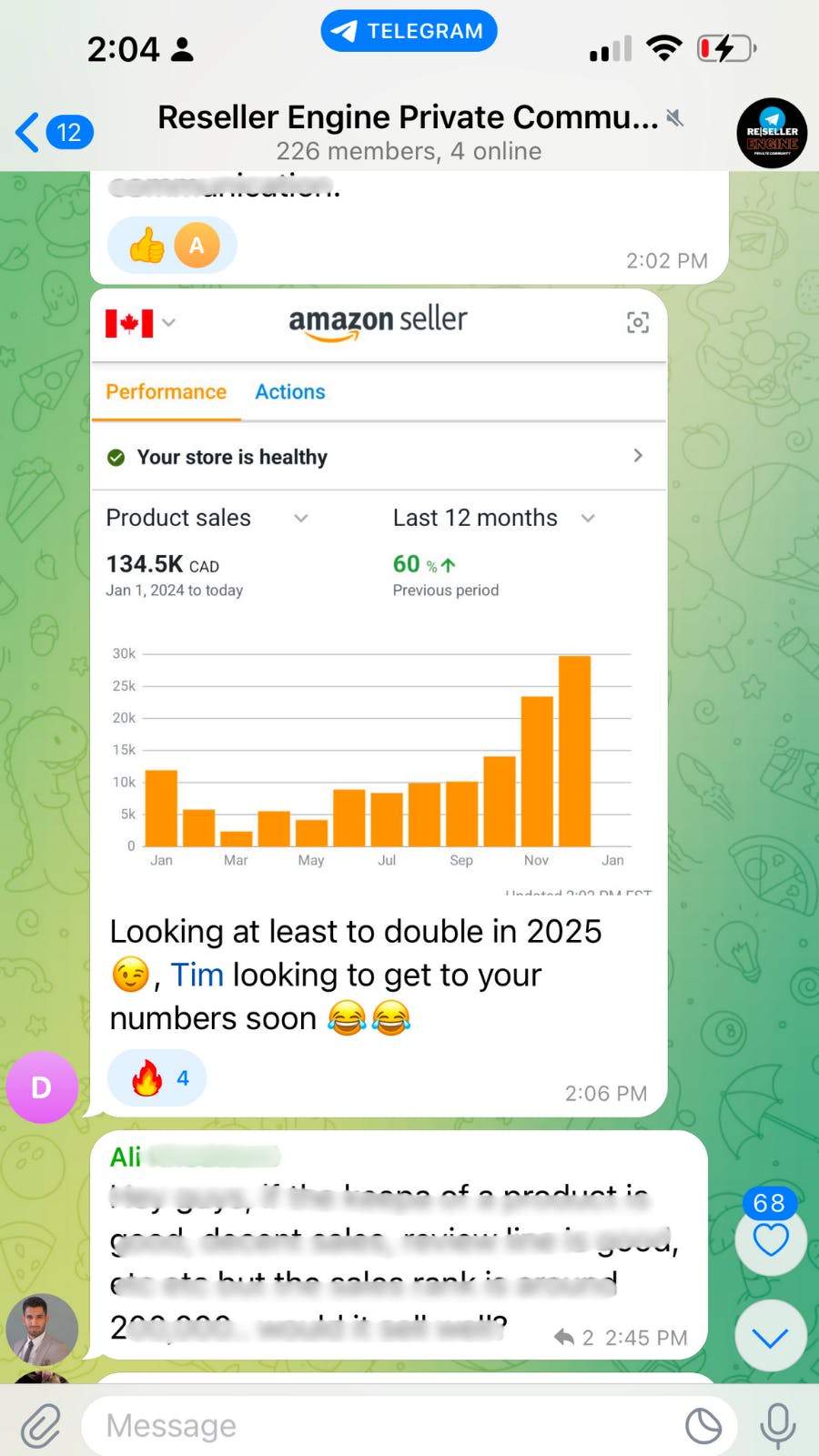819x1456 pixels.
Task: Open Ali's avatar photo
Action: point(42,1329)
